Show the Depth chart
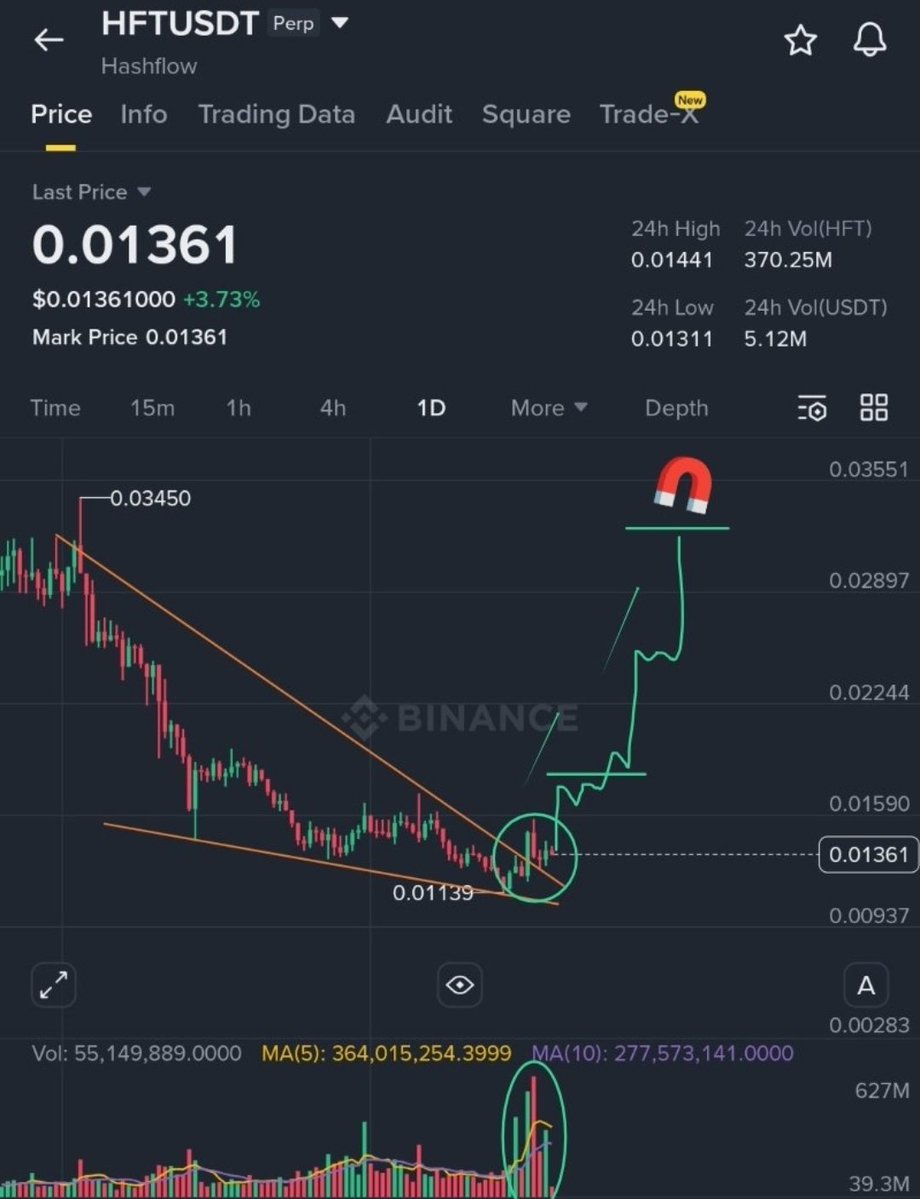Image resolution: width=920 pixels, height=1199 pixels. [x=676, y=408]
